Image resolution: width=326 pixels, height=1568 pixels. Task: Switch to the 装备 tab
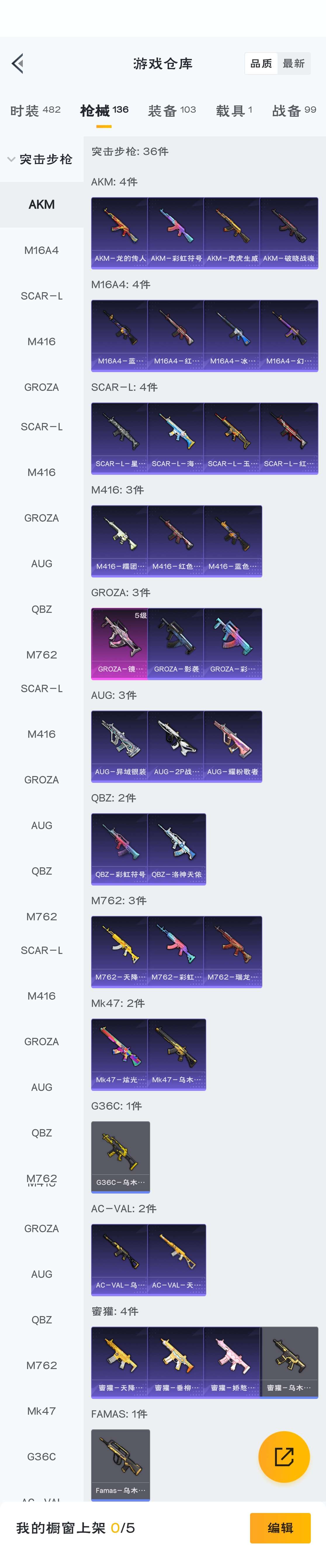coord(171,110)
